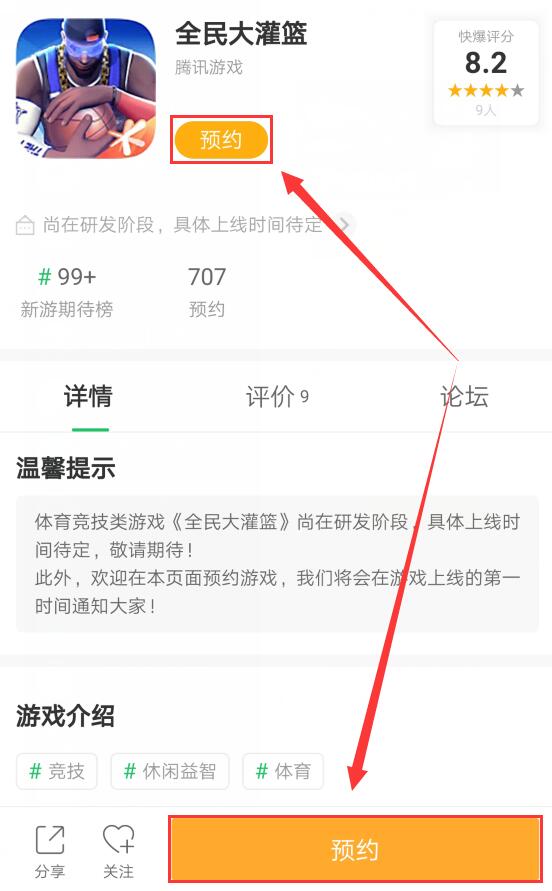552x891 pixels.
Task: Tap the wide orange 预约 button at the bottom
Action: 355,850
